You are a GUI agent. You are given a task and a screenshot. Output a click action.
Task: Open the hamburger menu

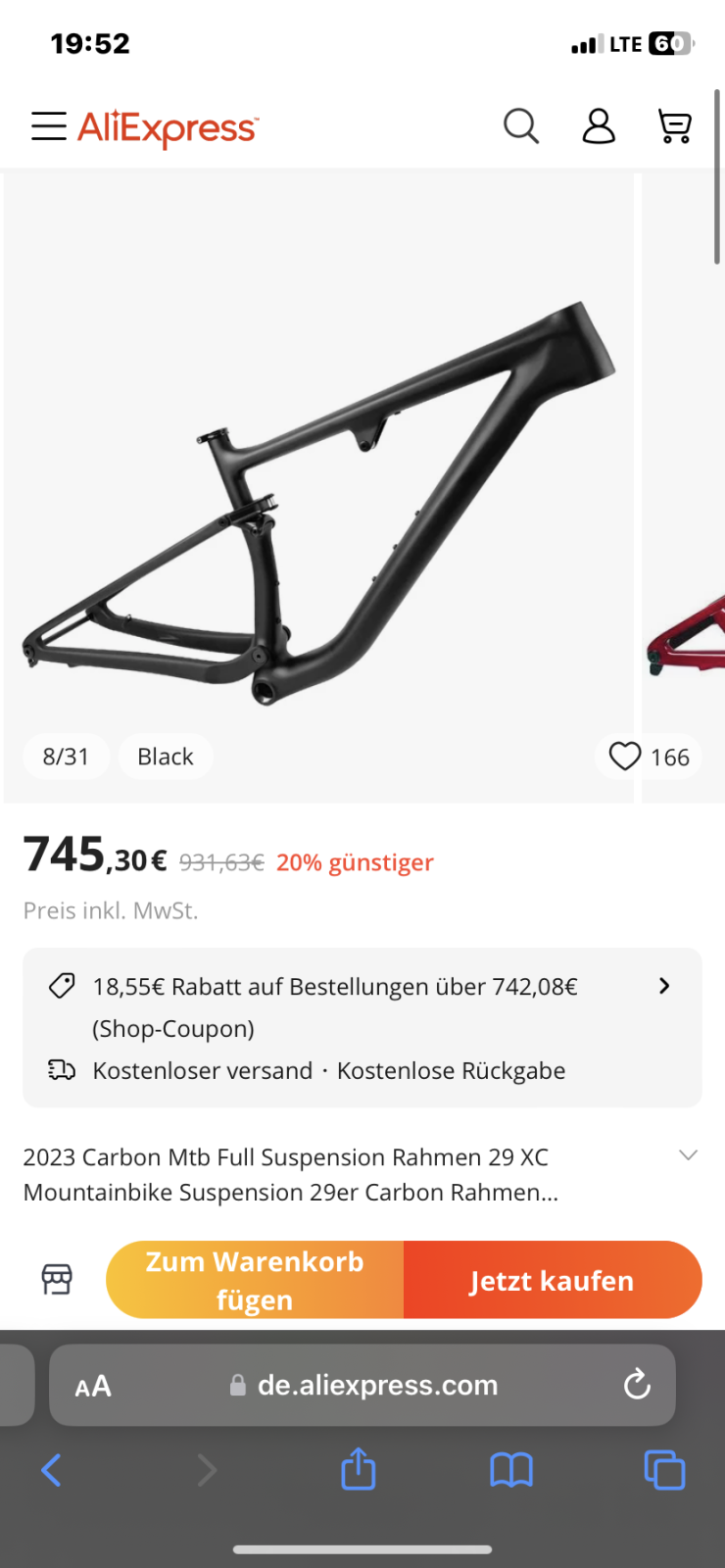pos(48,126)
